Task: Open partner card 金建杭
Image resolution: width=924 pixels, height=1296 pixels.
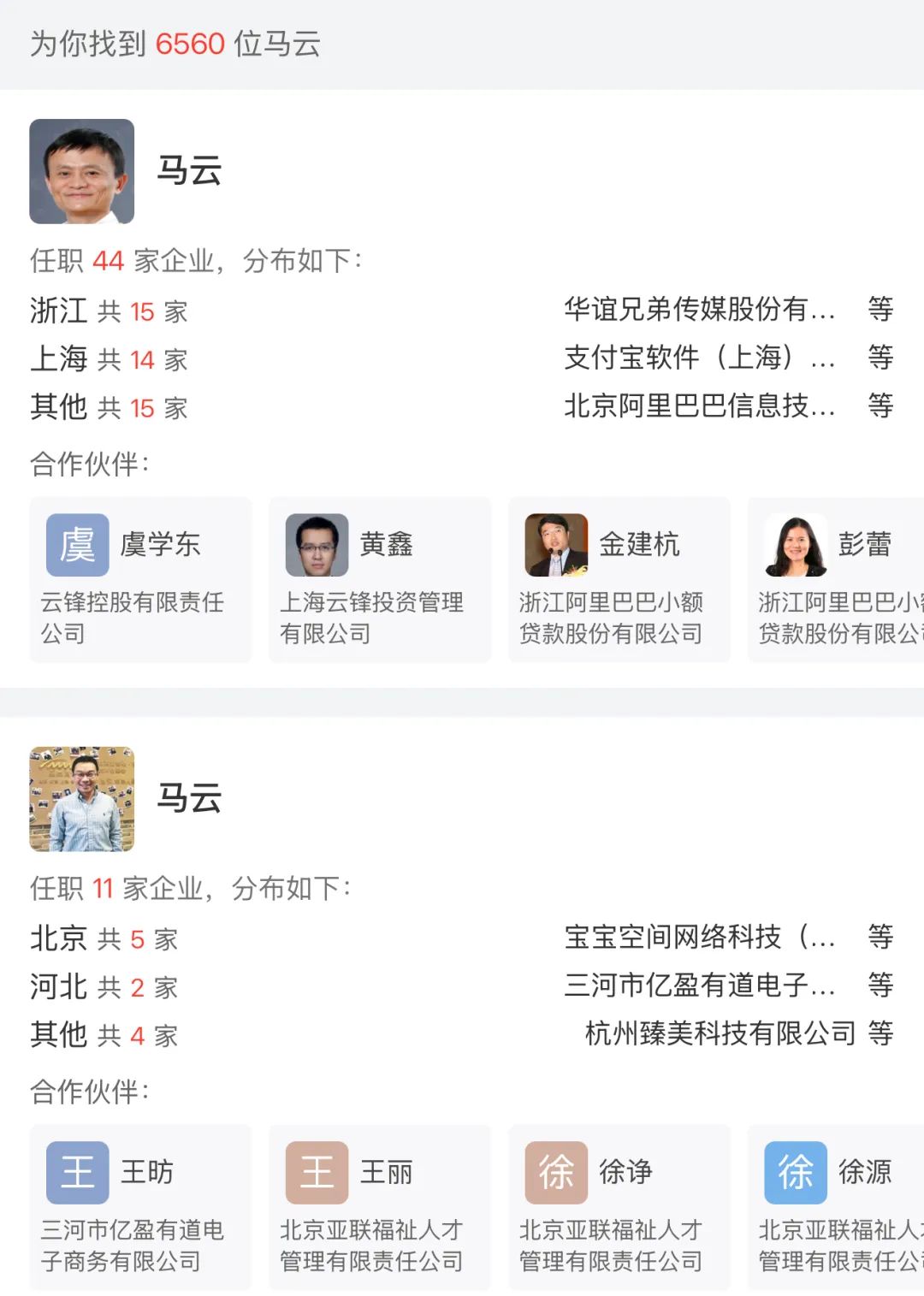Action: point(619,579)
